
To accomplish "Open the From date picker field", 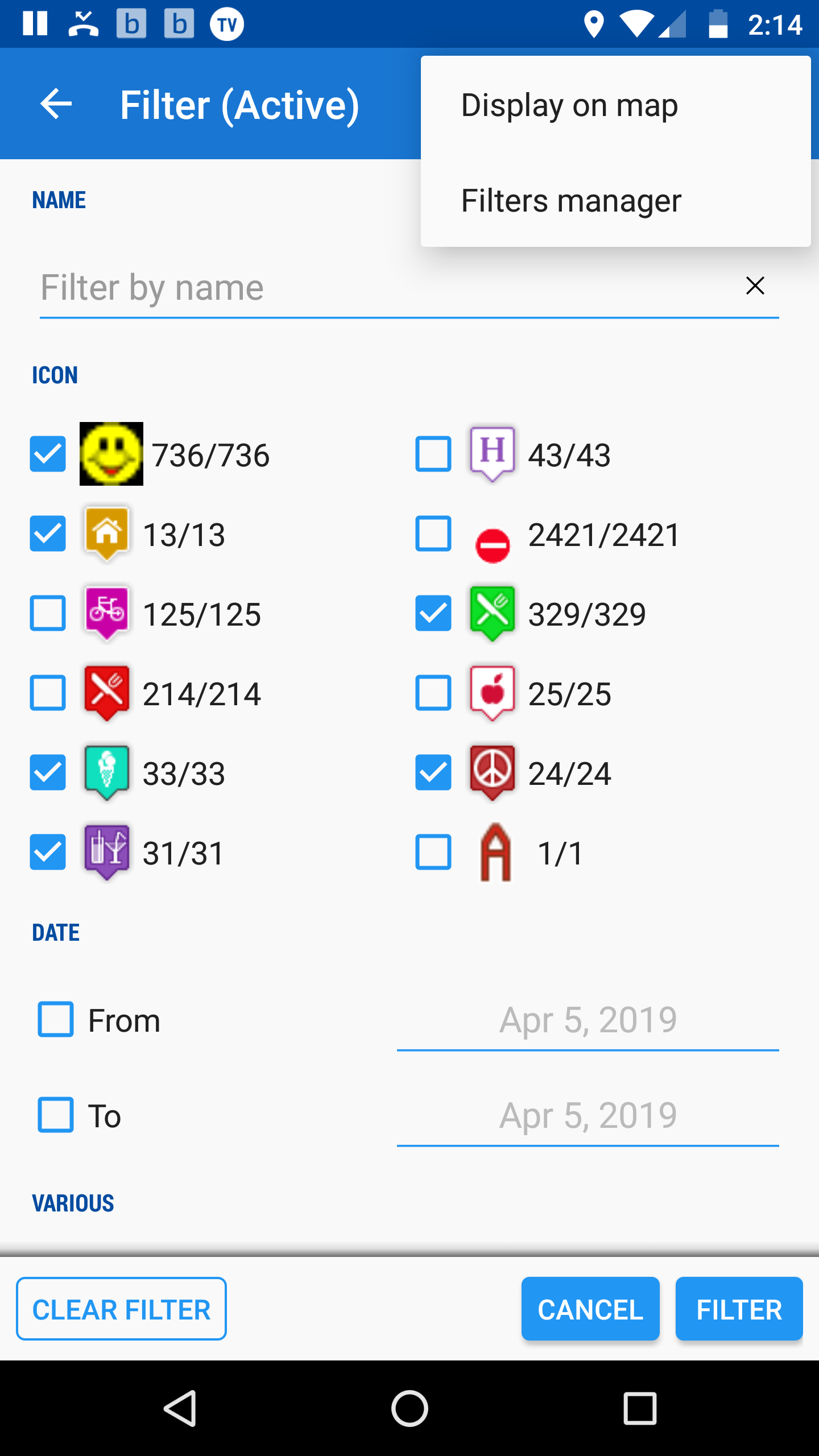I will (x=588, y=1020).
